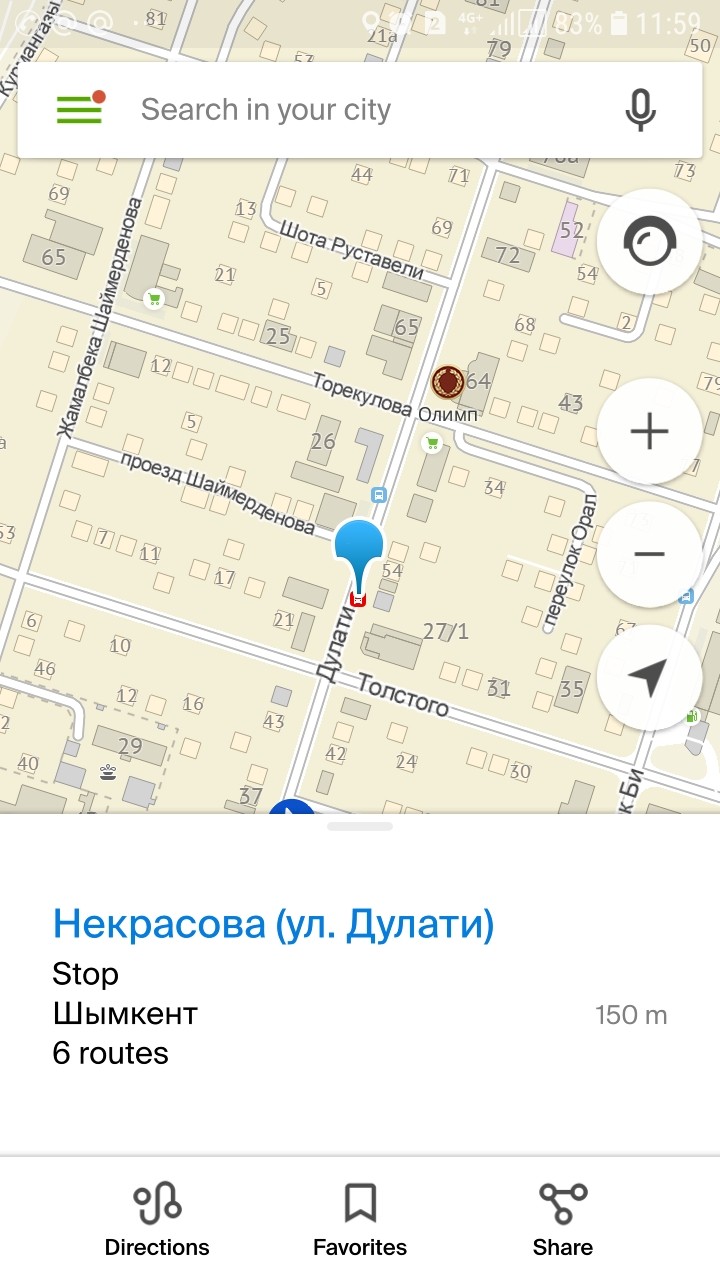Zoom in with the plus button
The height and width of the screenshot is (1280, 720).
tap(649, 432)
